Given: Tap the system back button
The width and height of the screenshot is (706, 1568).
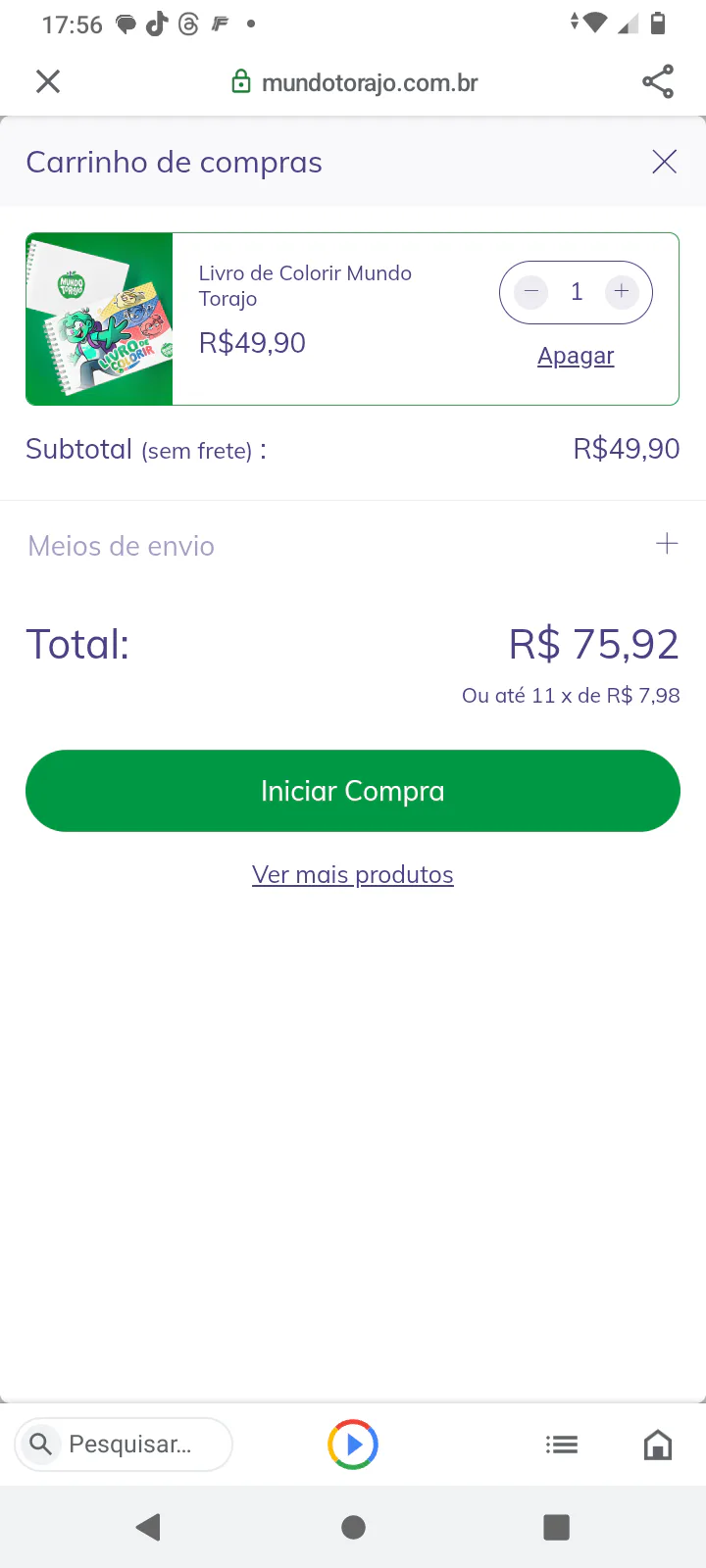Looking at the screenshot, I should (149, 1527).
